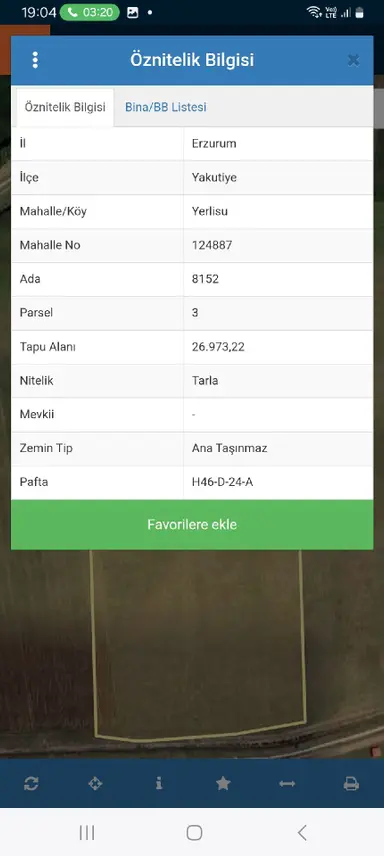Open the three-dot overflow menu
Viewport: 384px width, 856px height.
point(35,60)
